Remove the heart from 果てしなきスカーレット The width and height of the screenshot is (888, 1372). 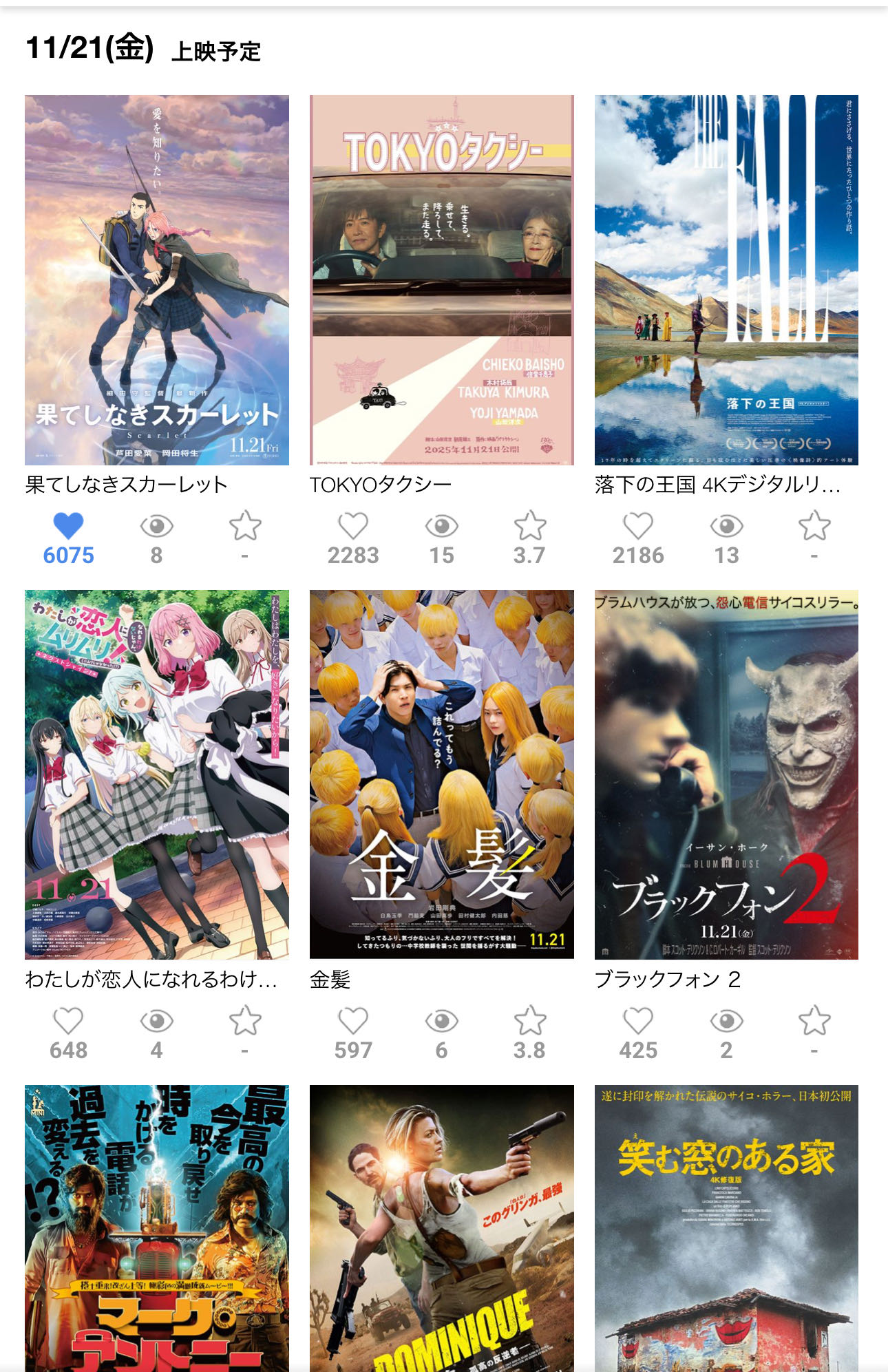(68, 527)
